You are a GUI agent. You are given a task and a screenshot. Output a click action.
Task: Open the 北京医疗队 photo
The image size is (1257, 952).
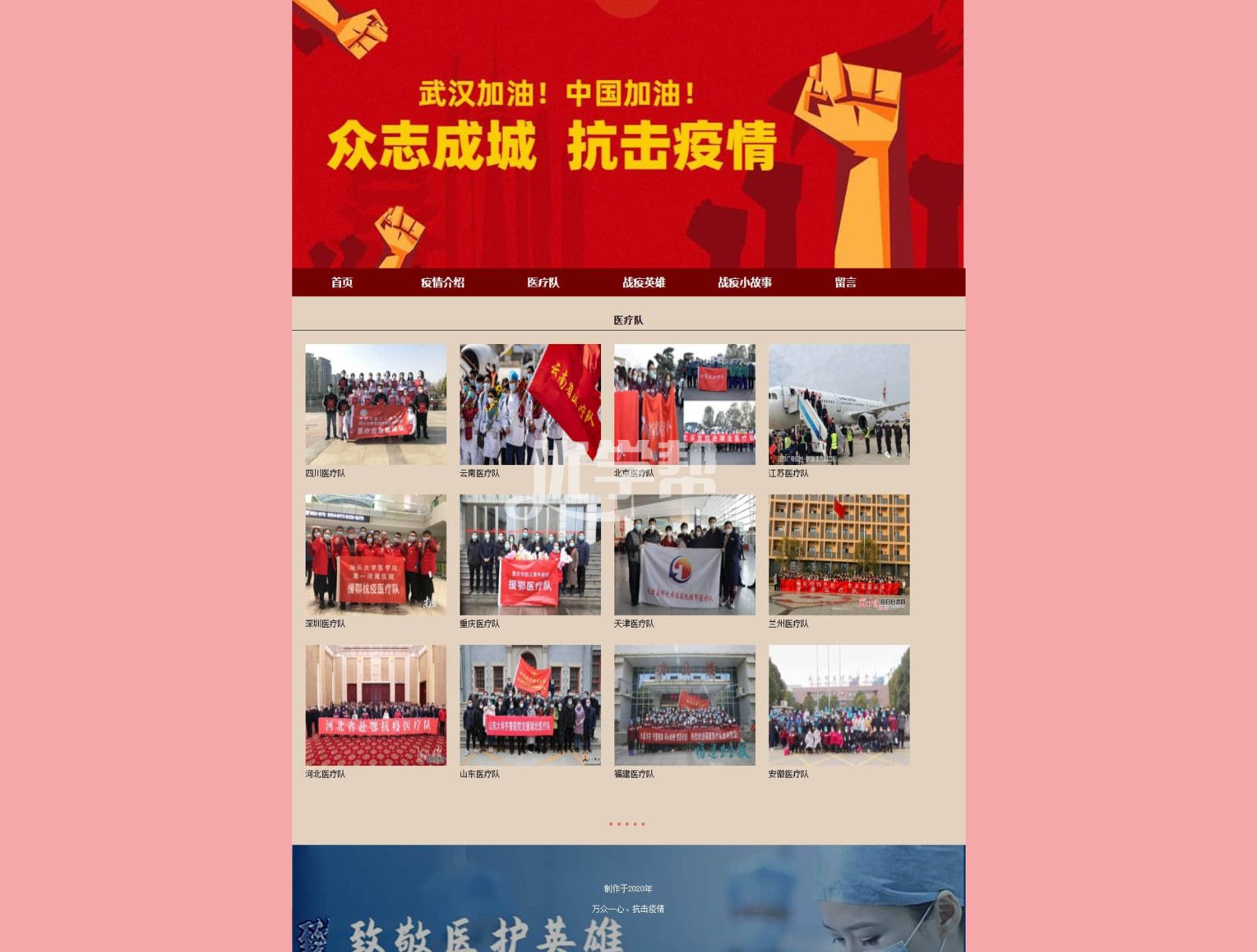pyautogui.click(x=684, y=404)
